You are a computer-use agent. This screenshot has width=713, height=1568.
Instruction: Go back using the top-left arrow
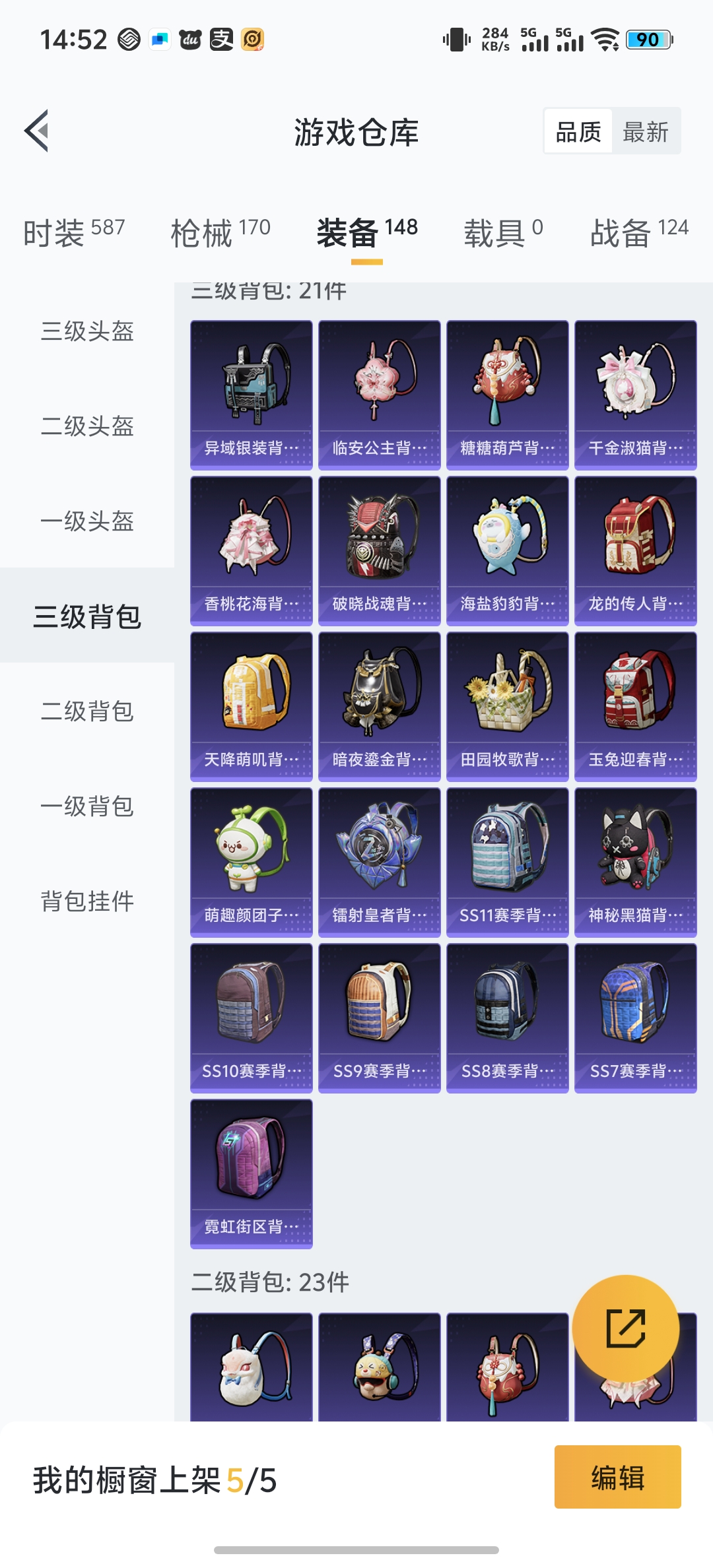37,131
